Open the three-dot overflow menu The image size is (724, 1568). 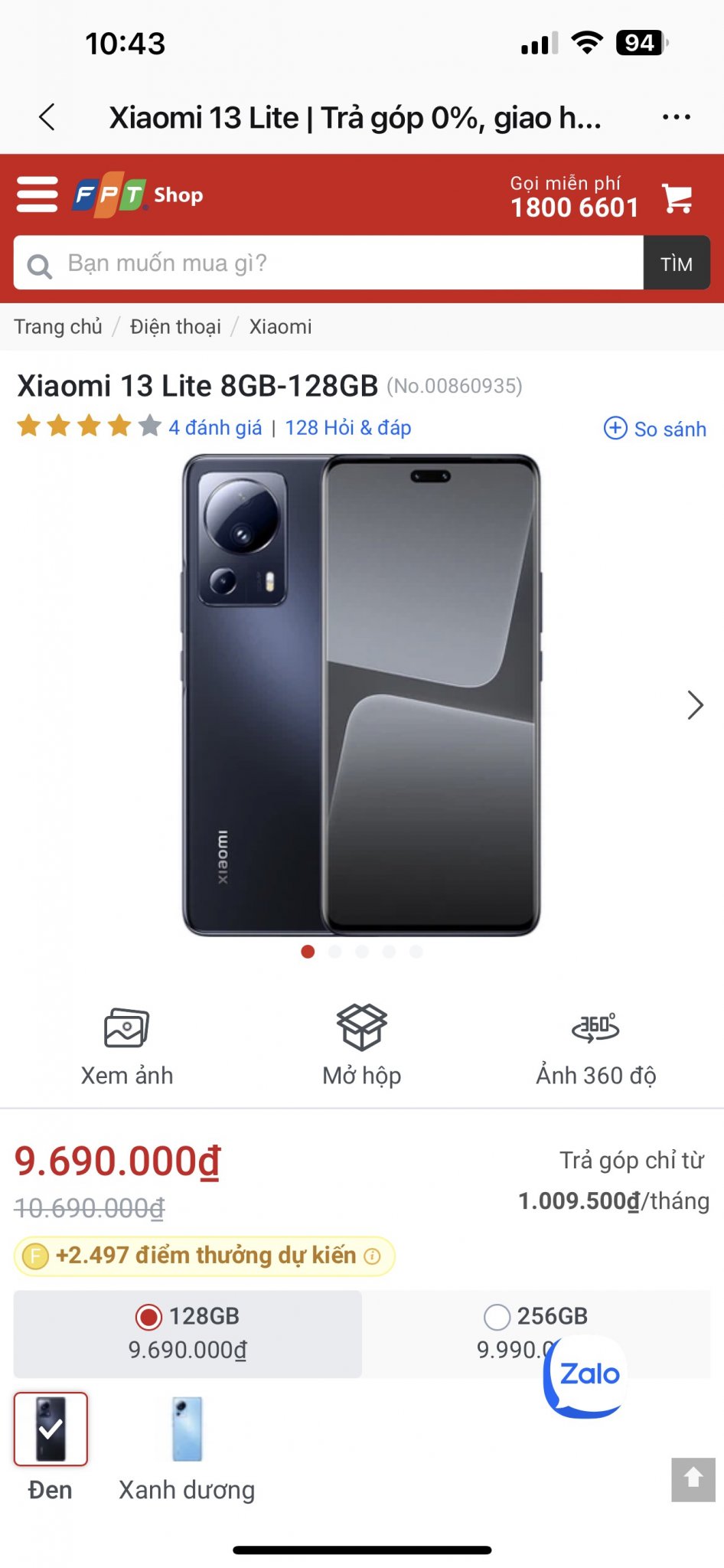676,117
